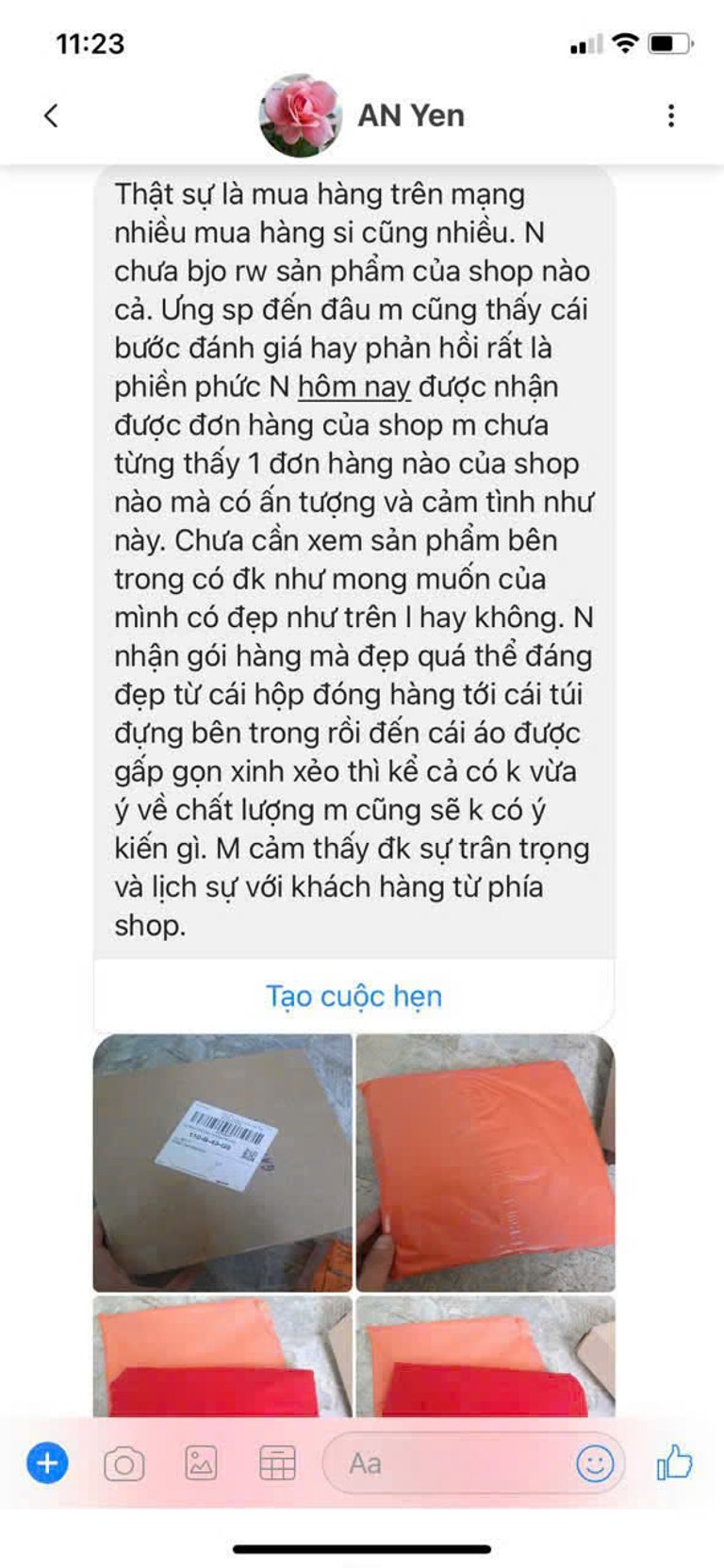The width and height of the screenshot is (724, 1568).
Task: Open the orange package photo
Action: coord(485,1163)
